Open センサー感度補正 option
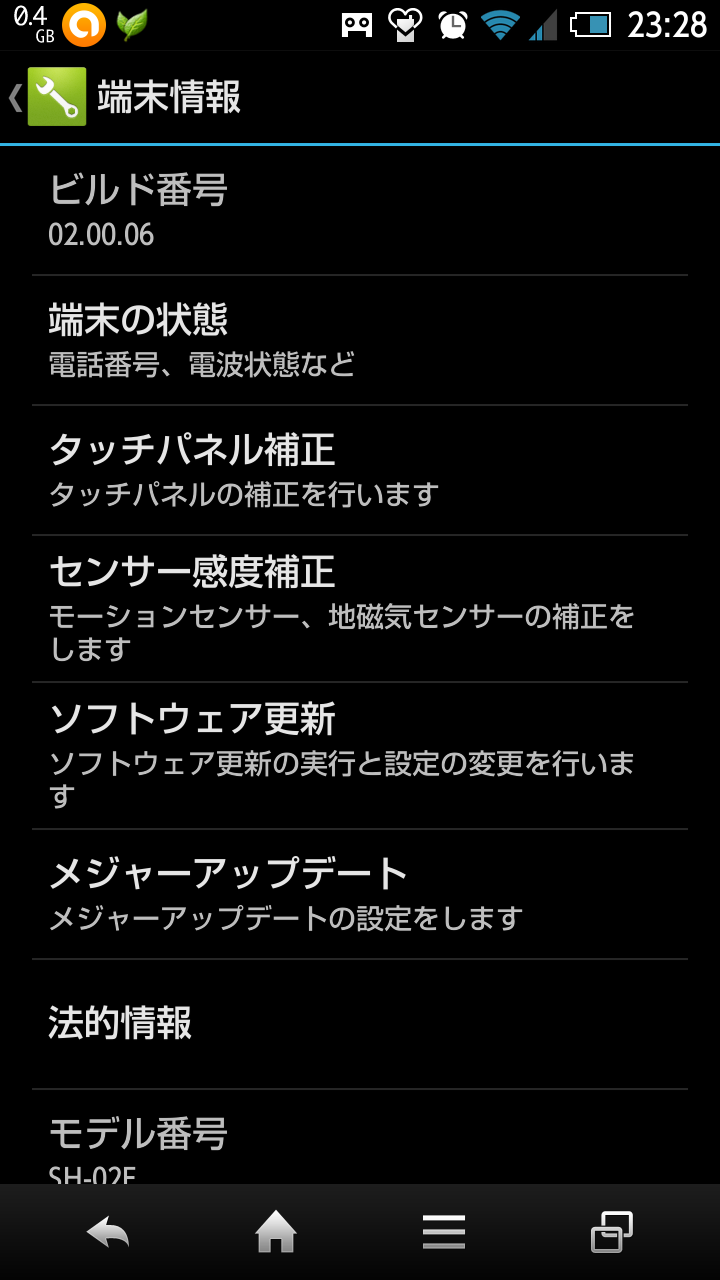 360,608
